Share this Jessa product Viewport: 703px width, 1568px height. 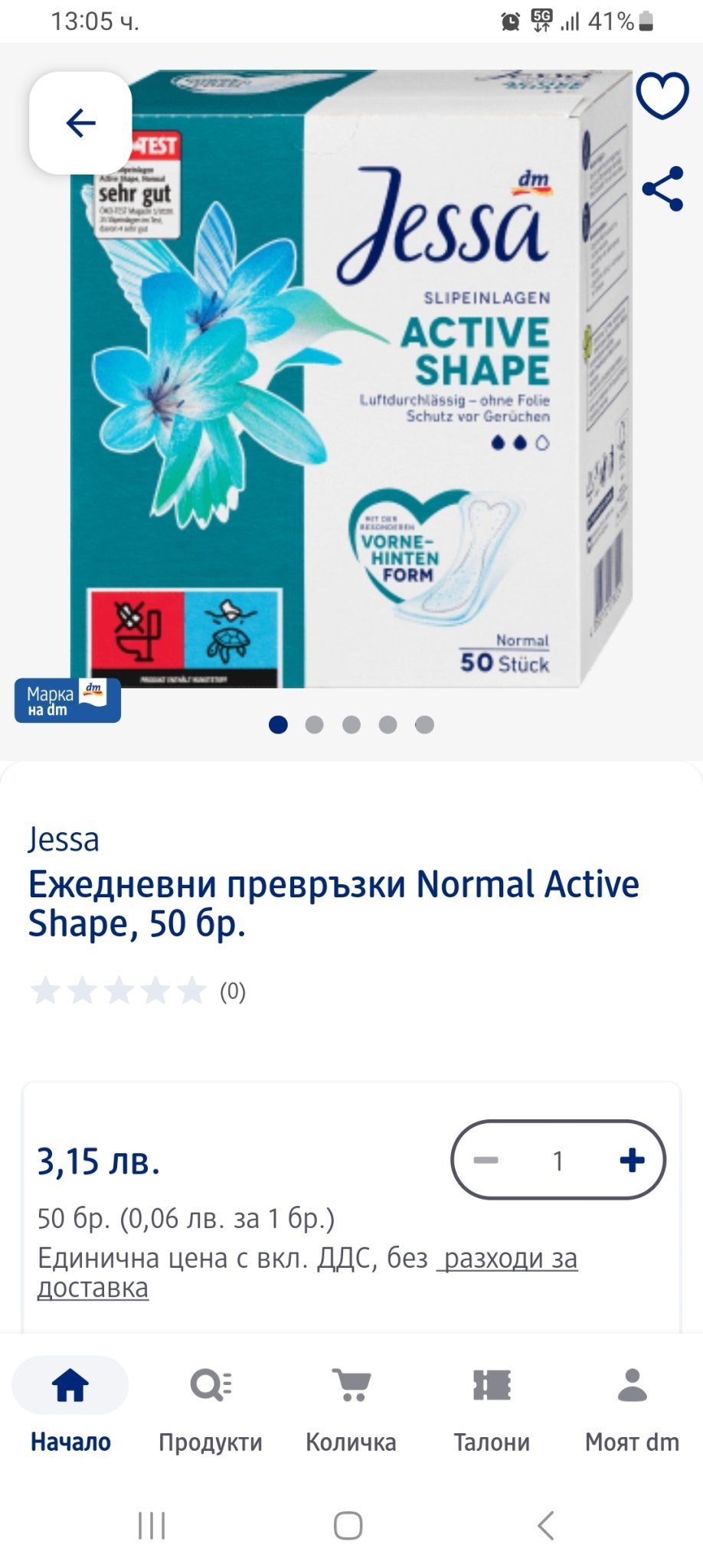662,188
